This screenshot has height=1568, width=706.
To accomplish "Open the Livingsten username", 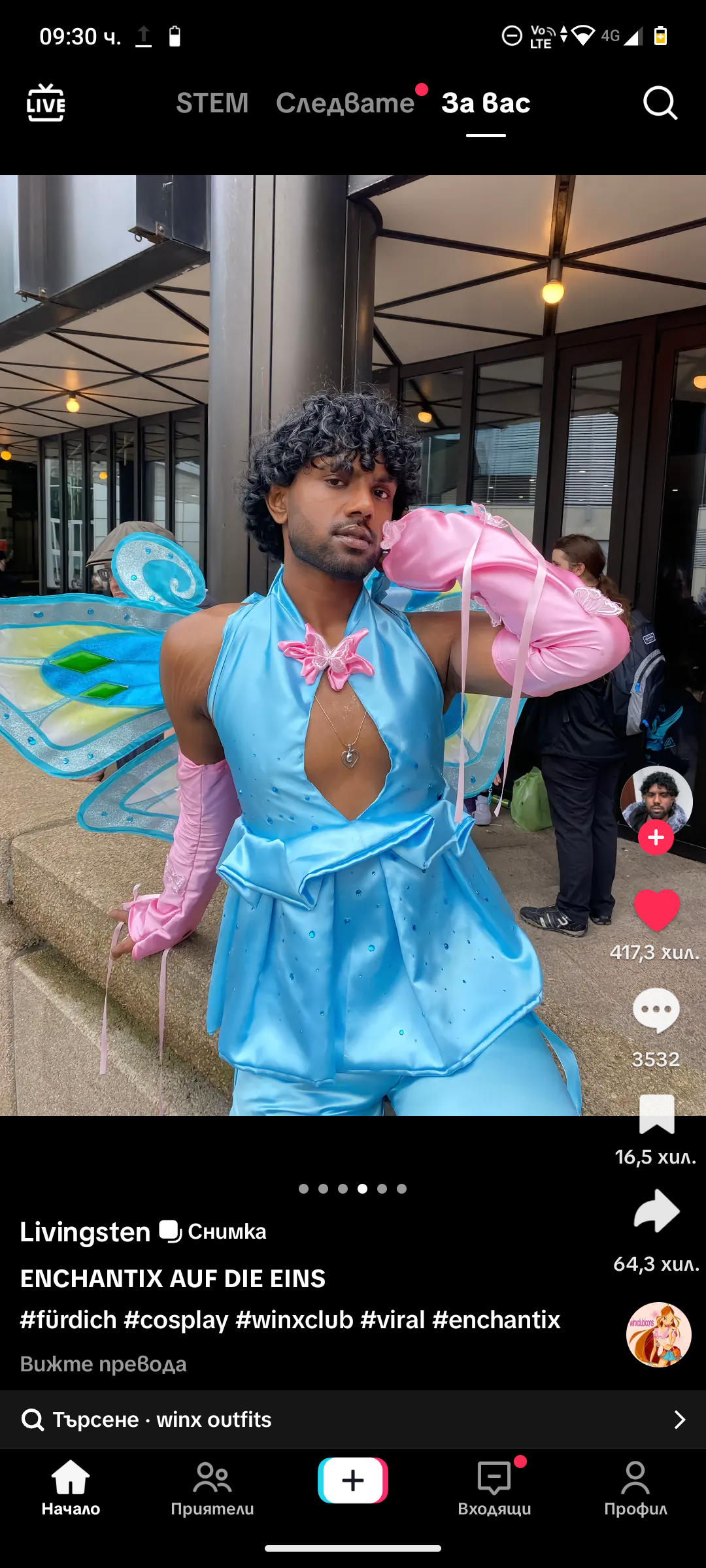I will [86, 1232].
